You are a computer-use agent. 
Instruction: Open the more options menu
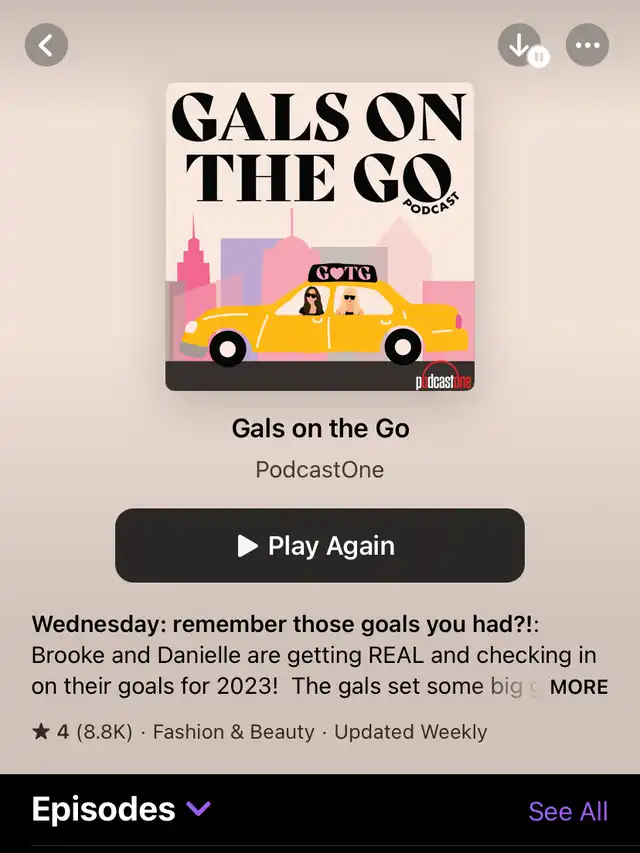[587, 46]
